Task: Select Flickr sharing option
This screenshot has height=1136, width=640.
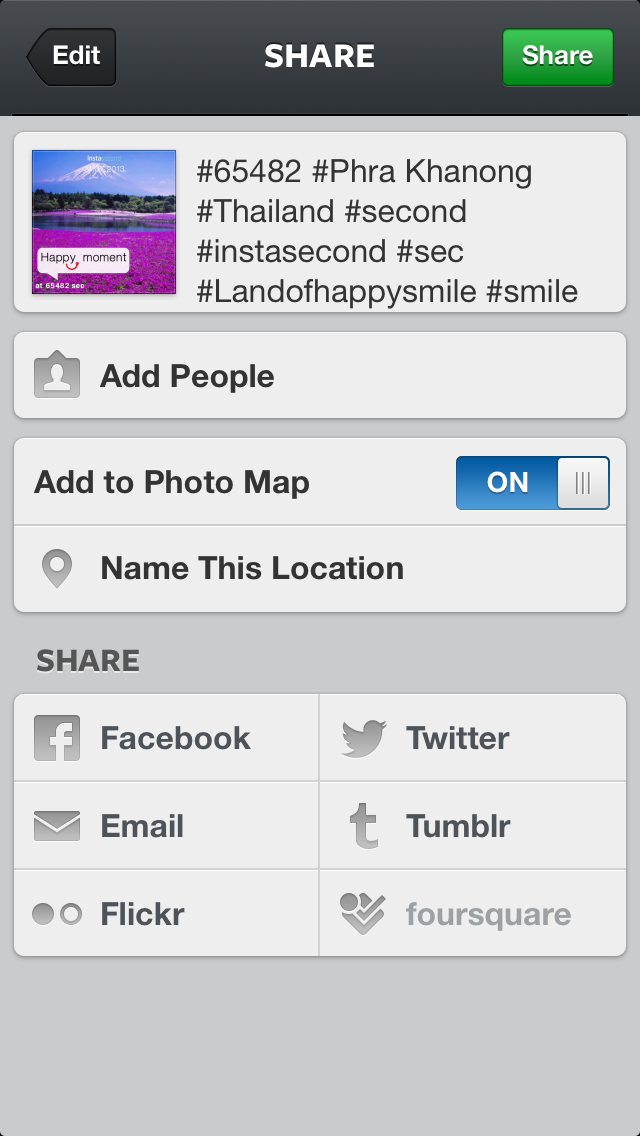Action: pos(166,914)
